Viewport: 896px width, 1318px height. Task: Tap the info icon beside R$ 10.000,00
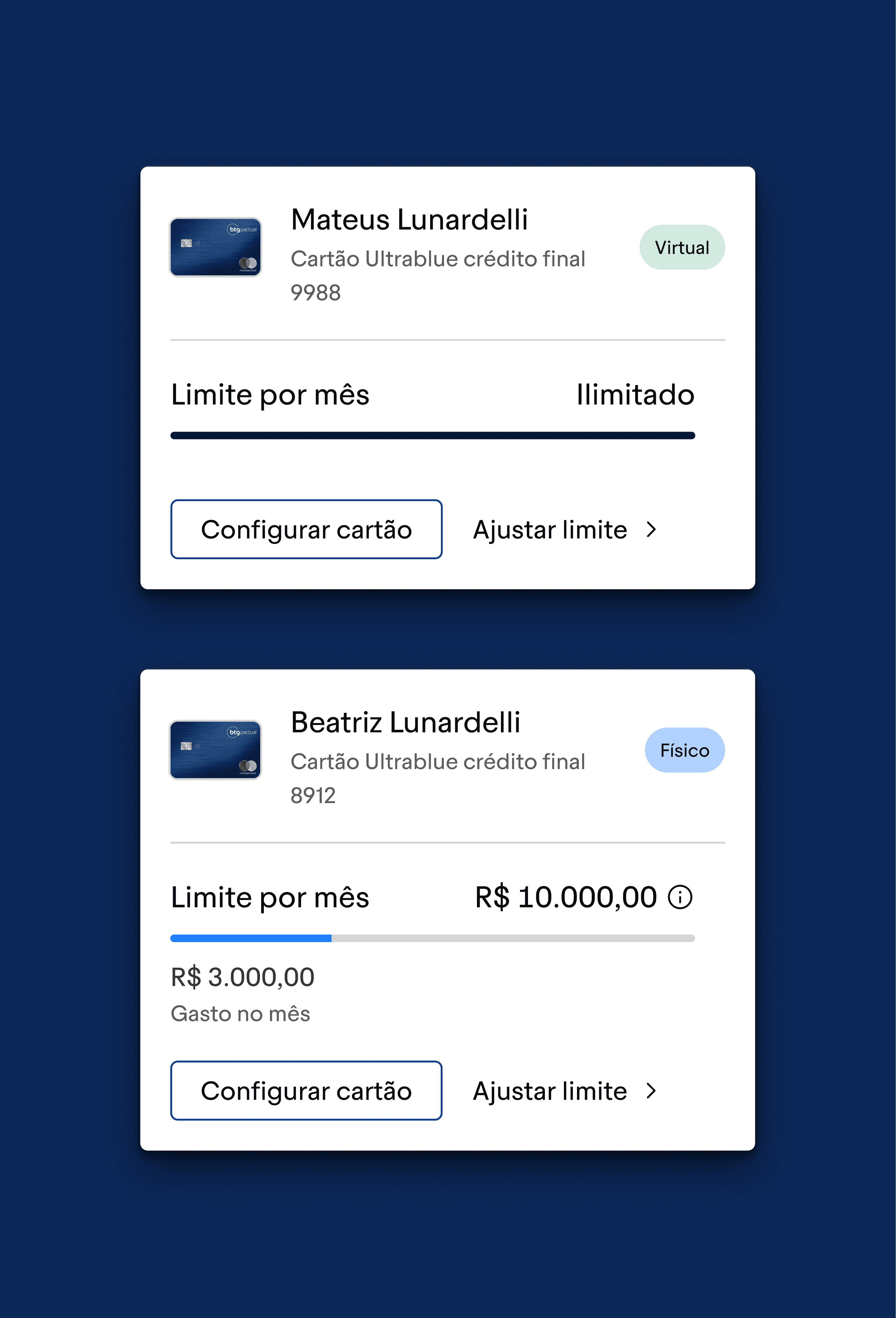[680, 897]
